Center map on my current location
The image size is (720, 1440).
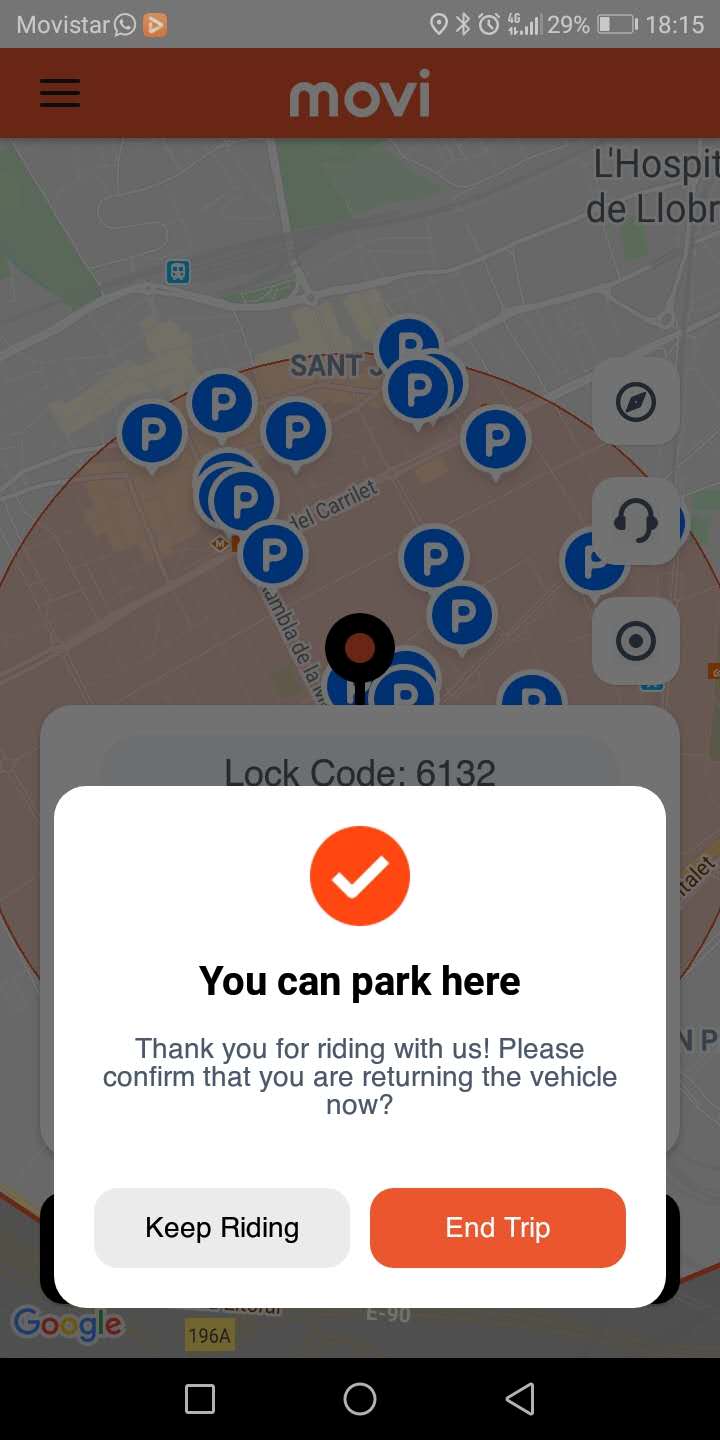636,641
